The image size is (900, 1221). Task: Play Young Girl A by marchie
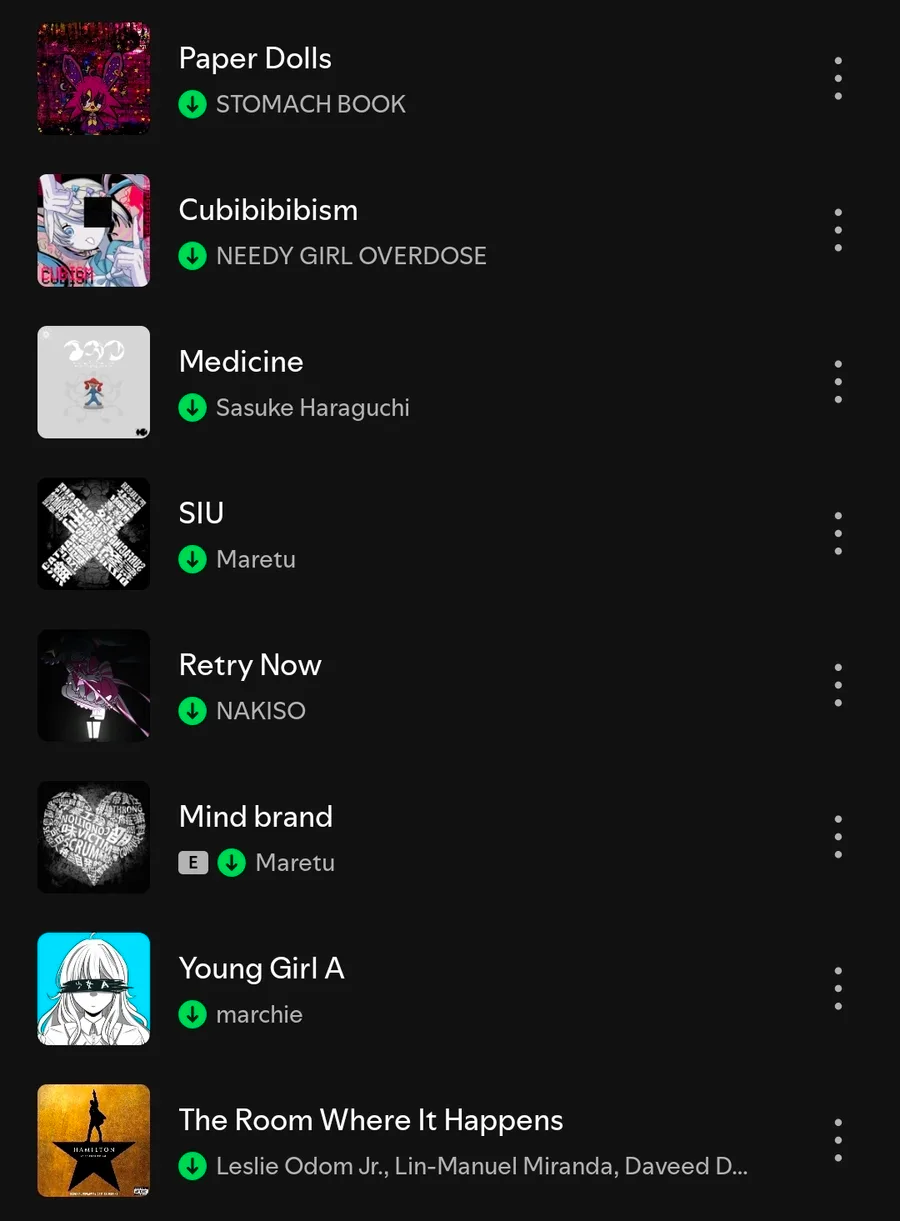pyautogui.click(x=261, y=969)
